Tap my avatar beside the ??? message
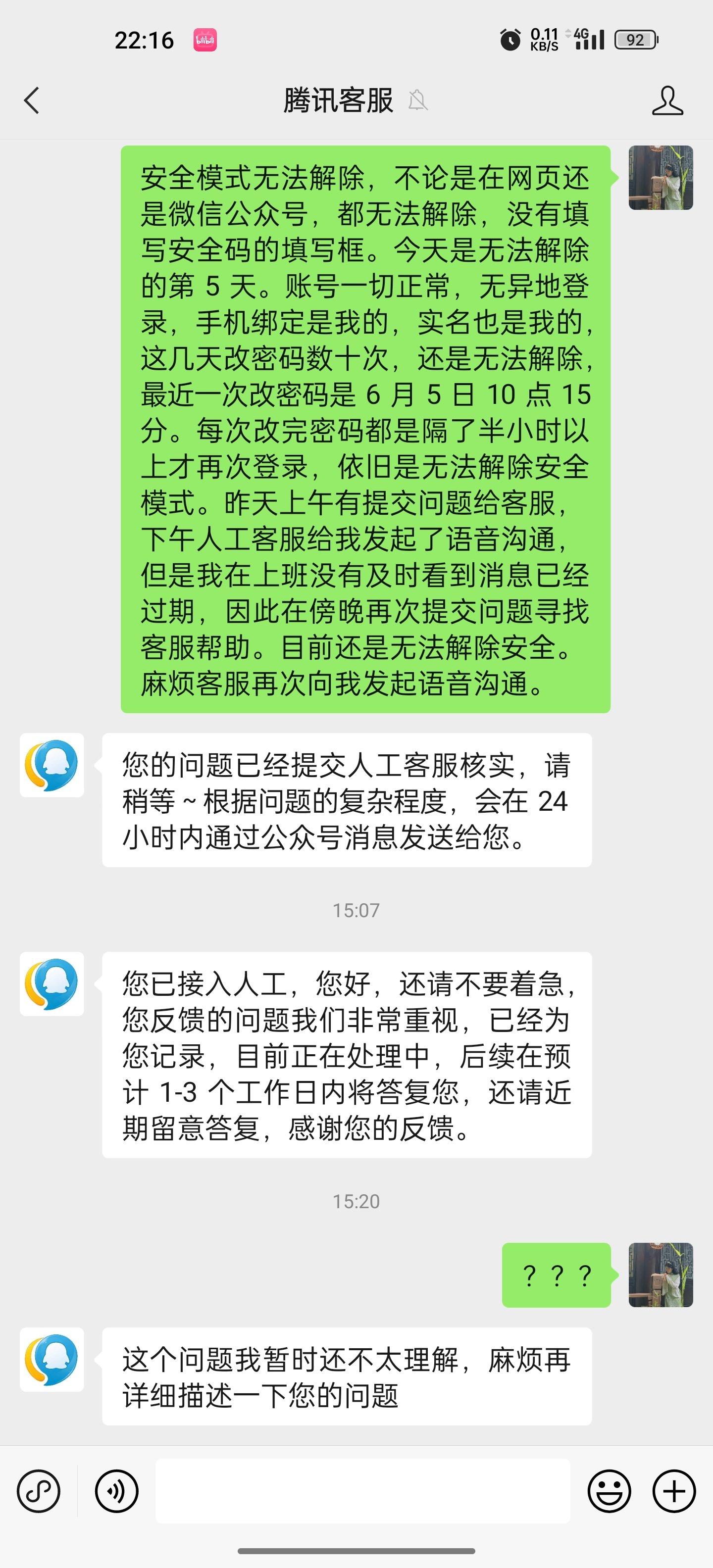The width and height of the screenshot is (713, 1568). 661,1275
